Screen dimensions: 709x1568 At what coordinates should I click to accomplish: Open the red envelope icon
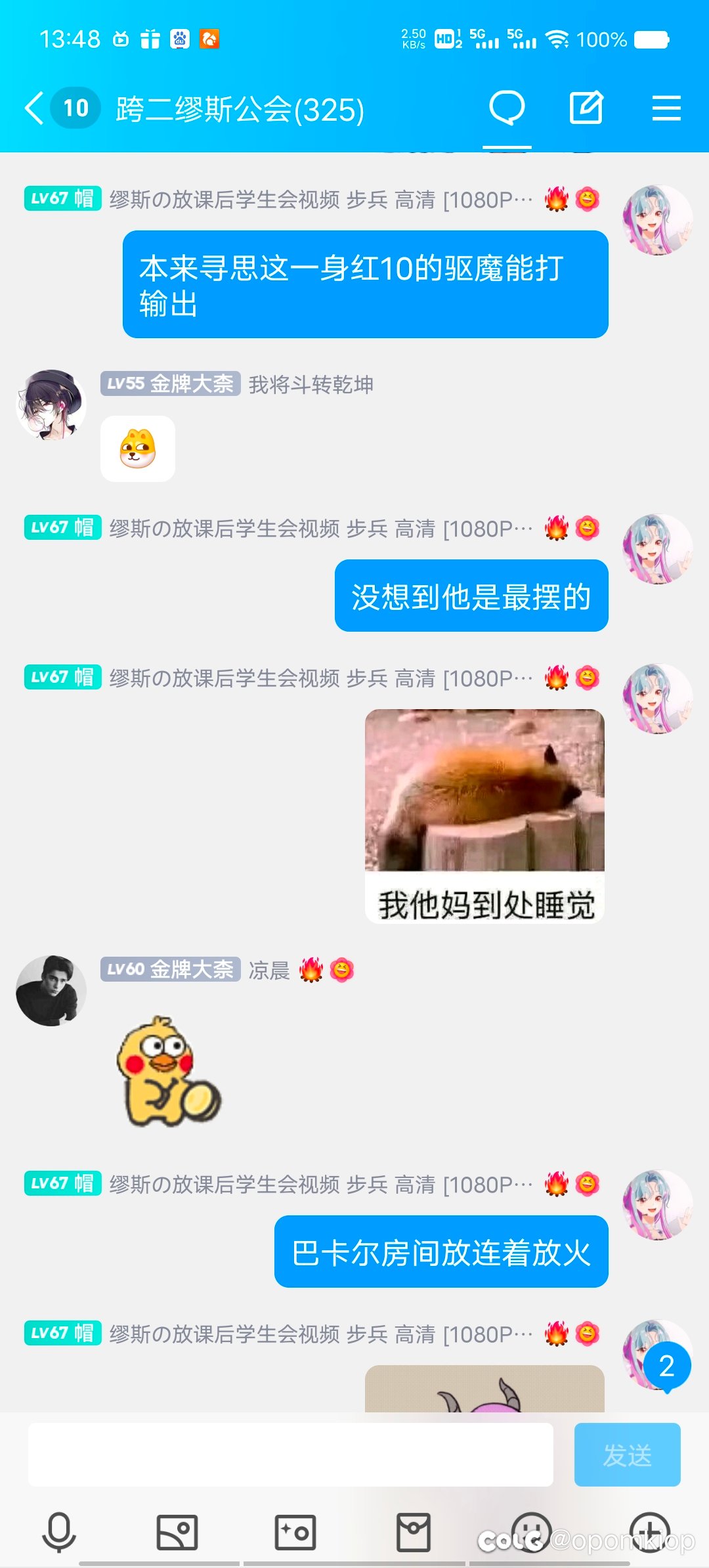tap(414, 1532)
